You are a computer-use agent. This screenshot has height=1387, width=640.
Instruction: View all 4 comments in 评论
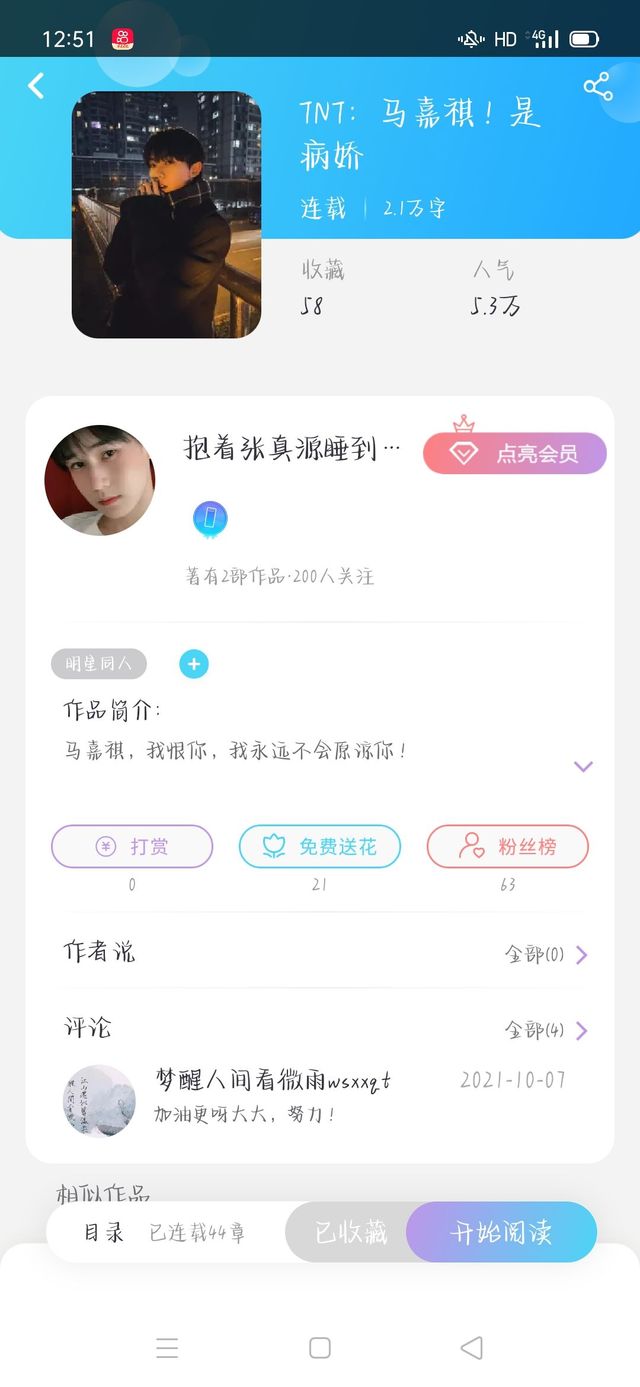point(547,1030)
